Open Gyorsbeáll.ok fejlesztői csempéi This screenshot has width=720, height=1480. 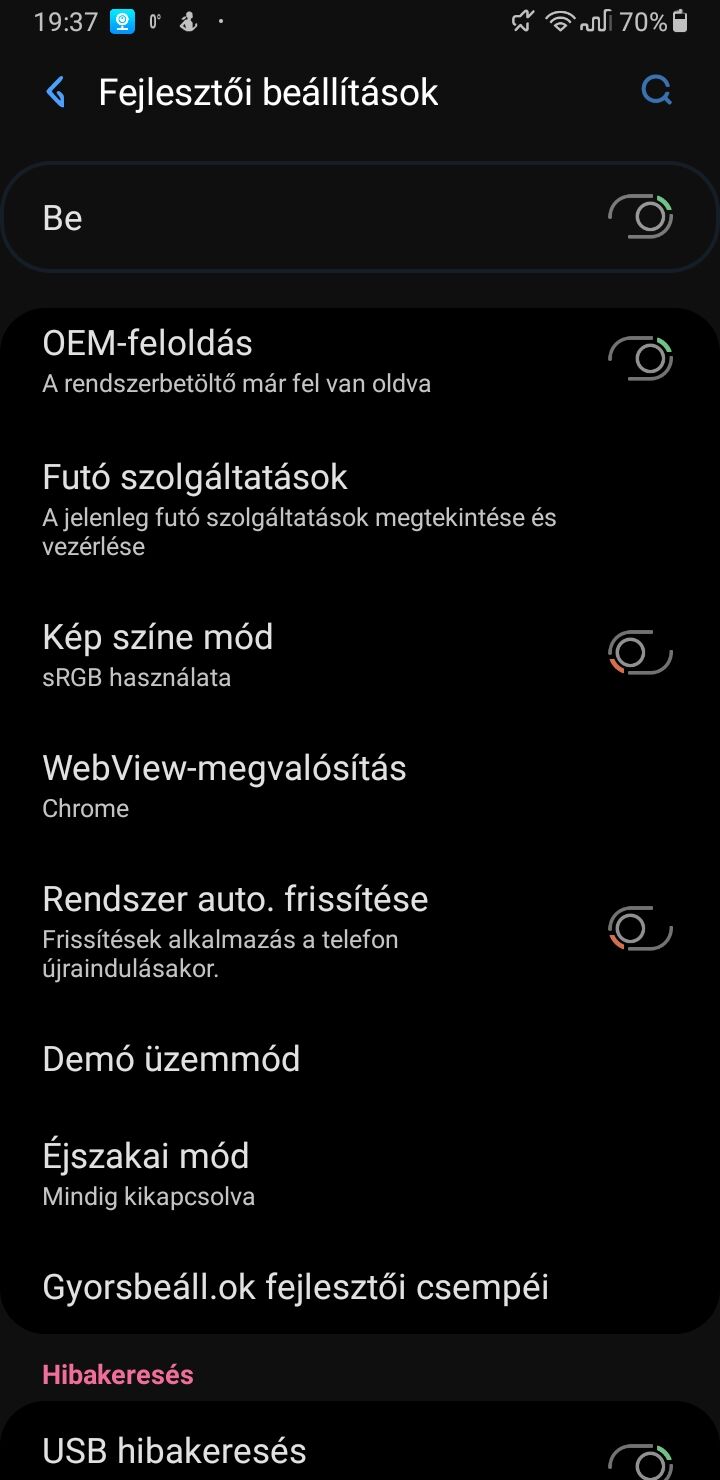pyautogui.click(x=360, y=1287)
